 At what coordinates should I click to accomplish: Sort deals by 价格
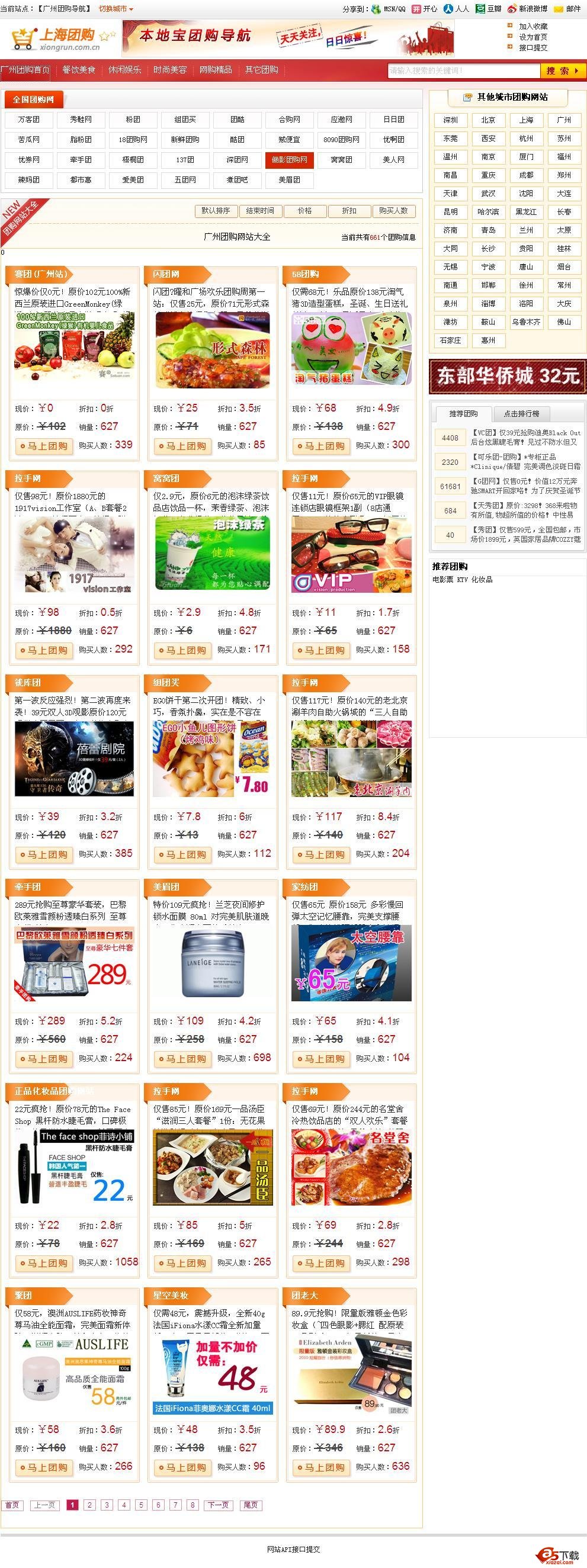304,211
